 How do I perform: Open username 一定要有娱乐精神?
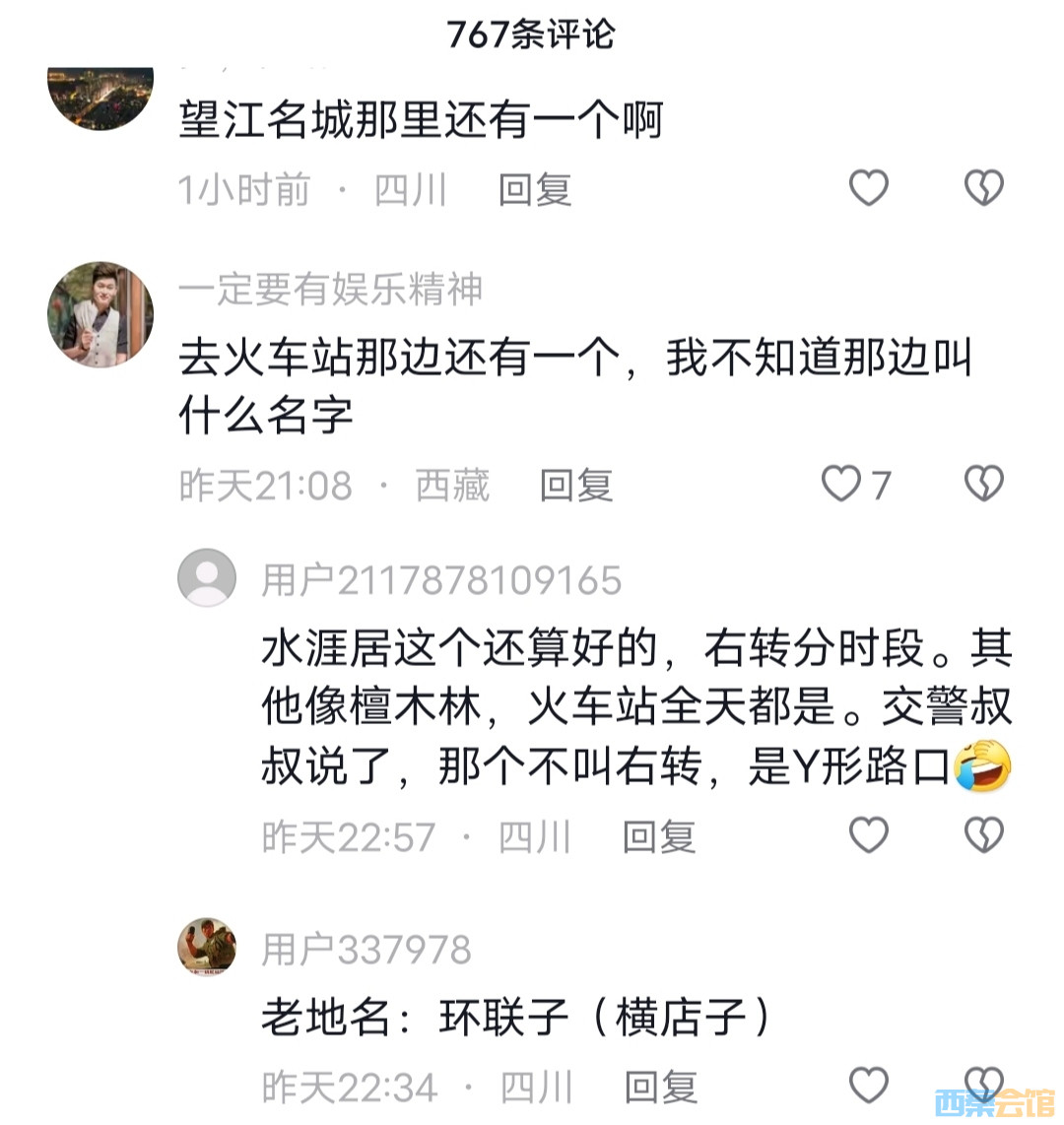(331, 289)
